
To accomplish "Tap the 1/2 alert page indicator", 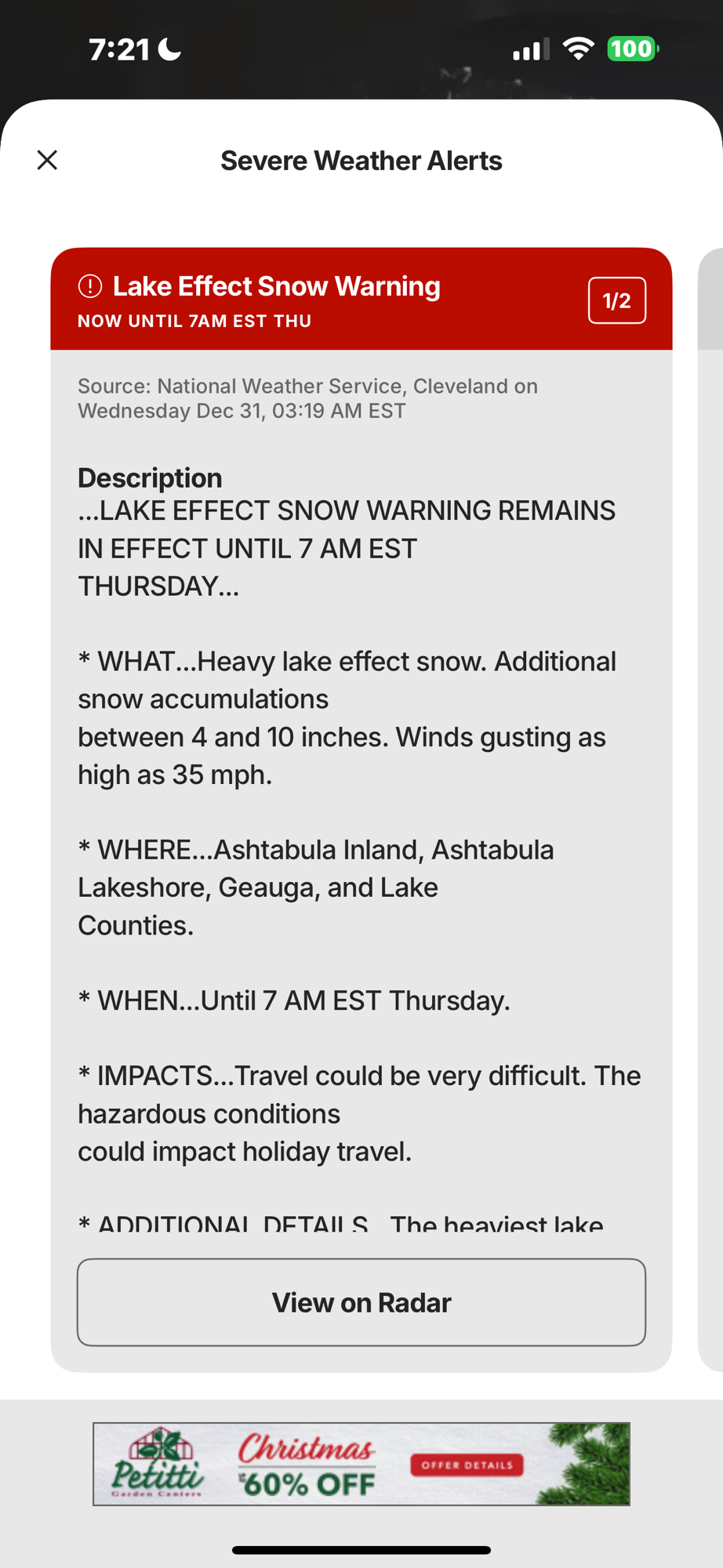I will tap(616, 300).
